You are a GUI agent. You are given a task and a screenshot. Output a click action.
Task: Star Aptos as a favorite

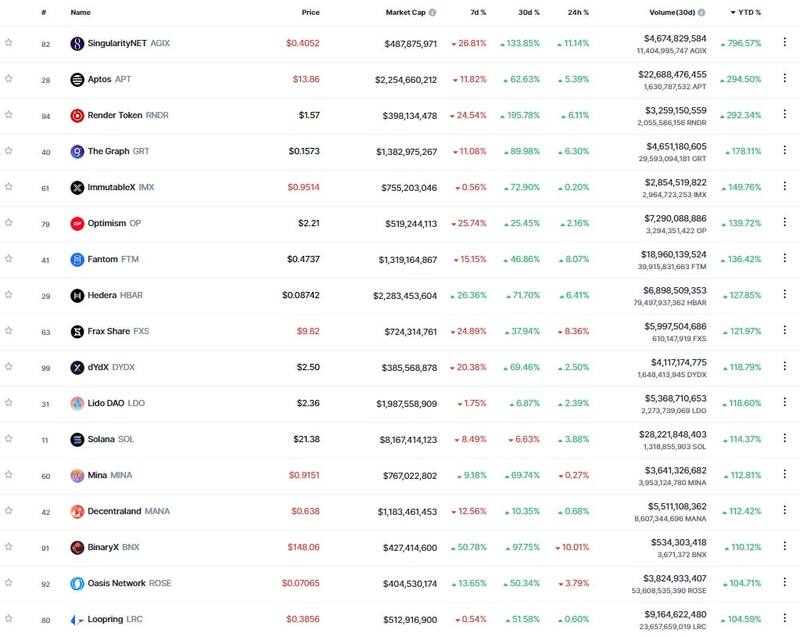click(9, 79)
